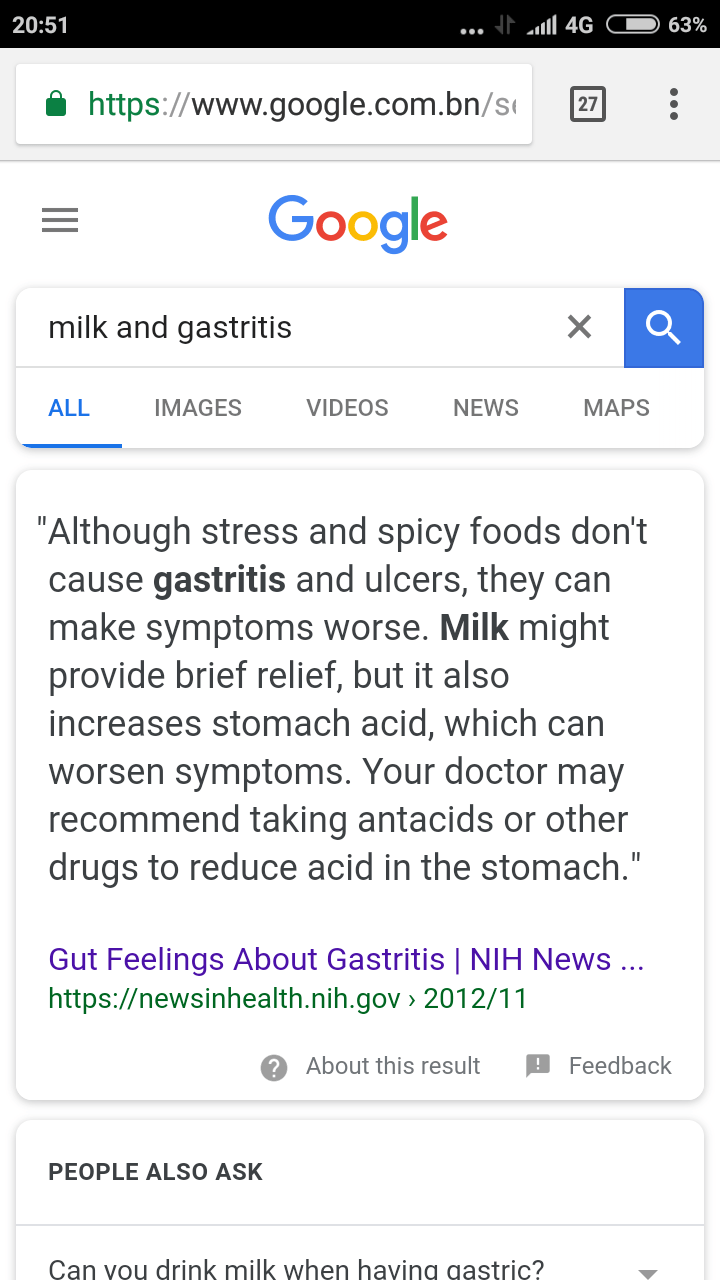Open the tab switcher showing 27 tabs
This screenshot has height=1280, width=720.
[587, 104]
